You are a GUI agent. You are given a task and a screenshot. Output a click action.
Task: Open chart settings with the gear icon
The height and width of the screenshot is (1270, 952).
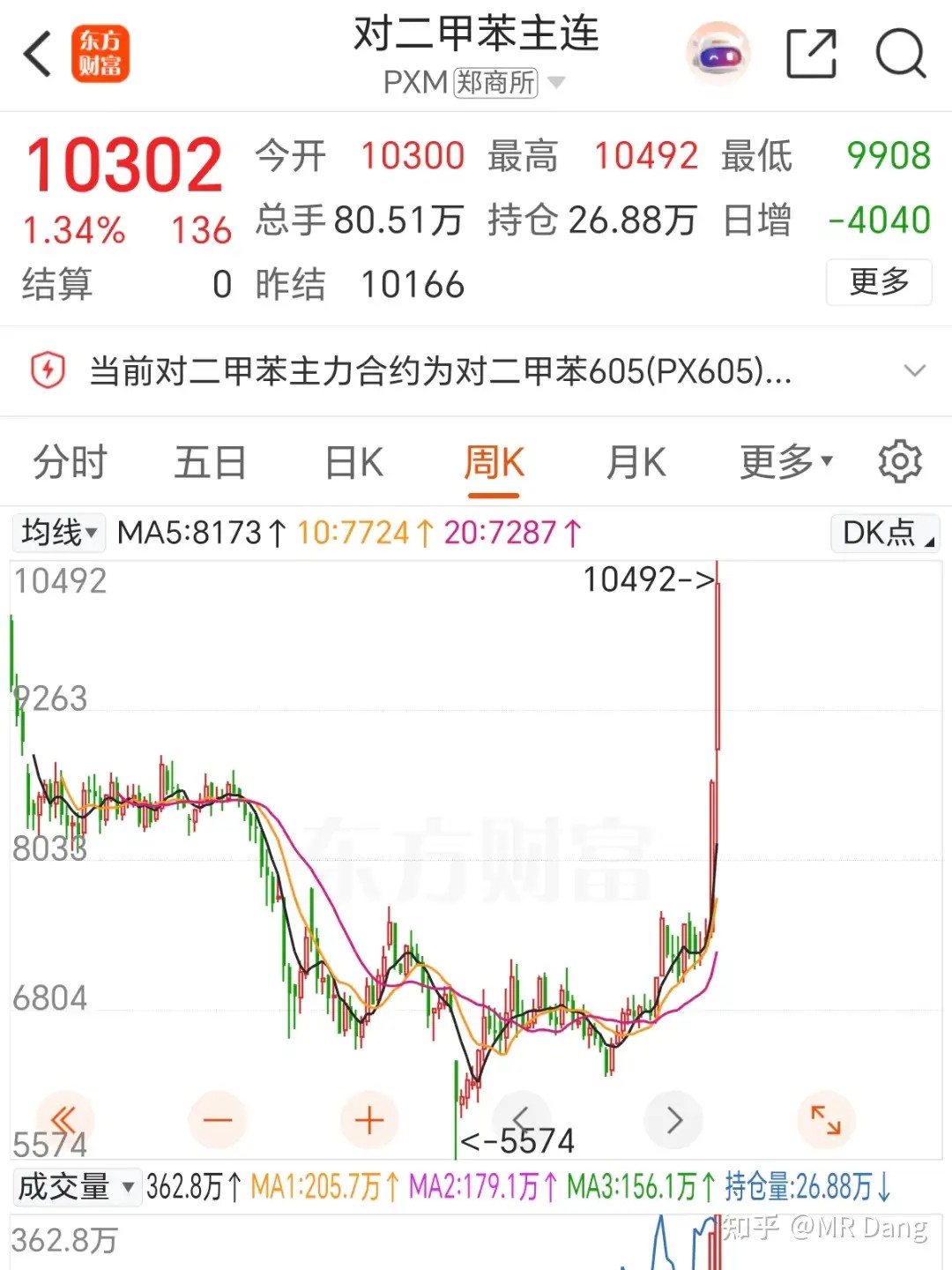tap(900, 460)
